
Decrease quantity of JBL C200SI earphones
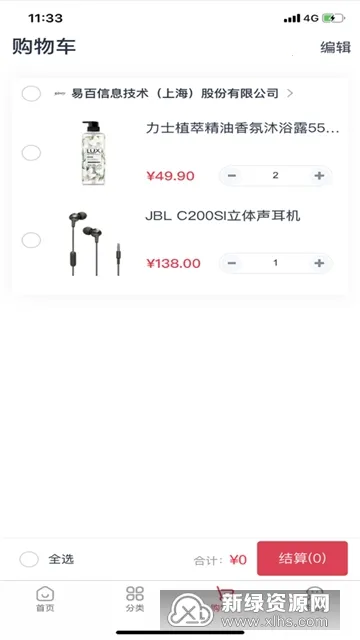click(x=231, y=263)
